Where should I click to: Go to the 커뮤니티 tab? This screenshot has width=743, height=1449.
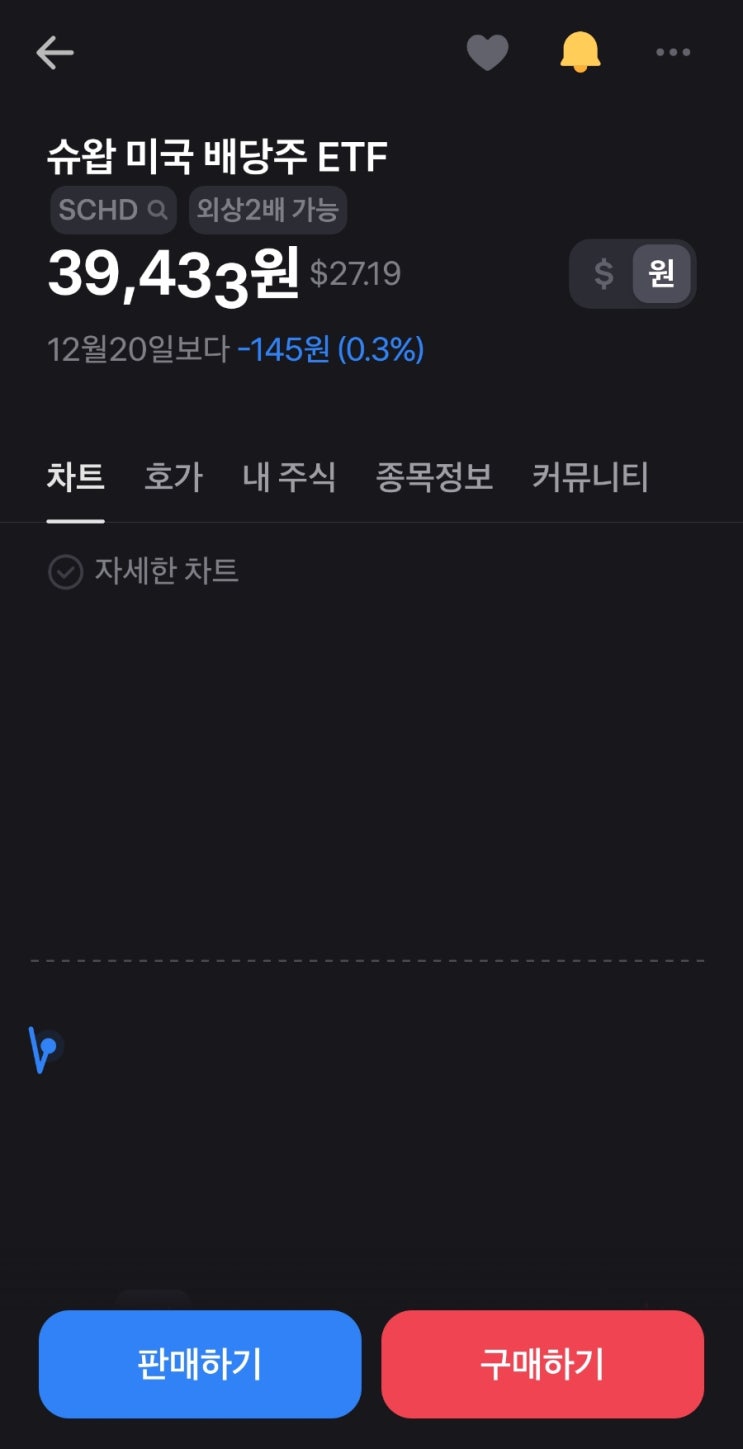[x=590, y=477]
